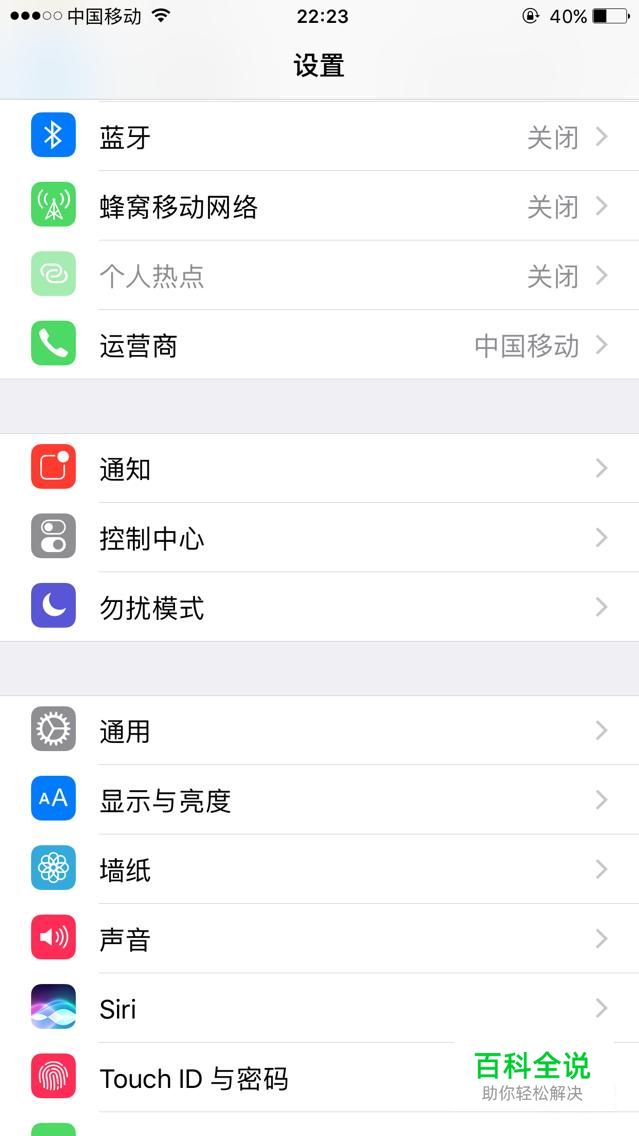Open 显示与亮度 settings
The width and height of the screenshot is (639, 1136).
point(320,801)
